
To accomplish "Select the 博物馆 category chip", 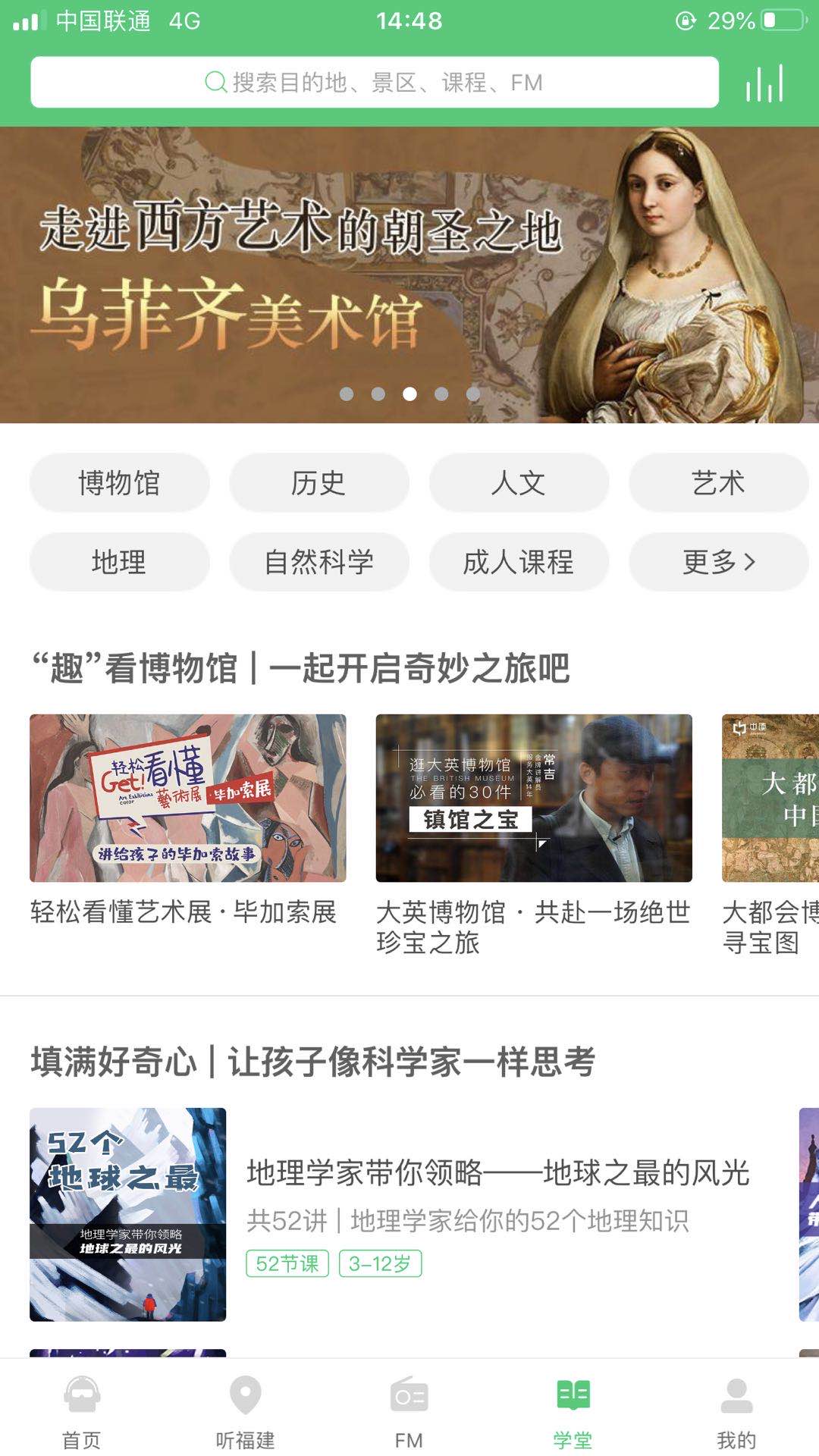I will [119, 483].
